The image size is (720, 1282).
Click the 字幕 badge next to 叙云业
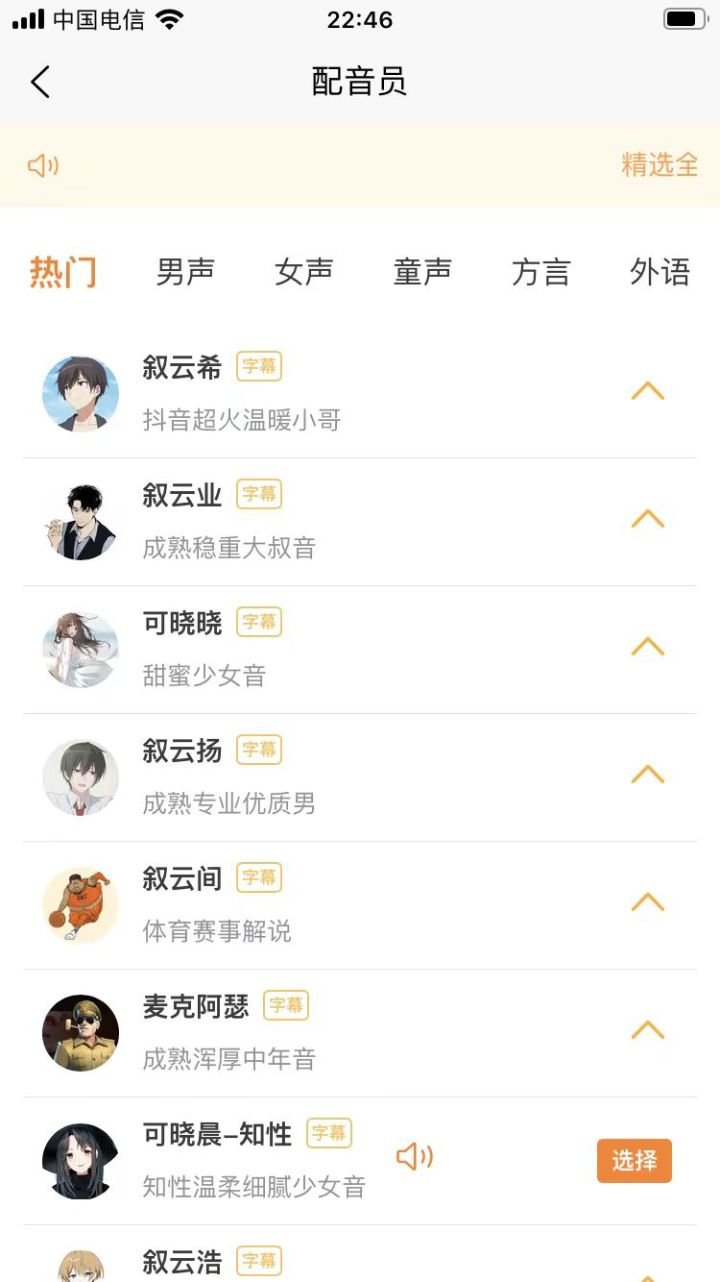pos(260,494)
